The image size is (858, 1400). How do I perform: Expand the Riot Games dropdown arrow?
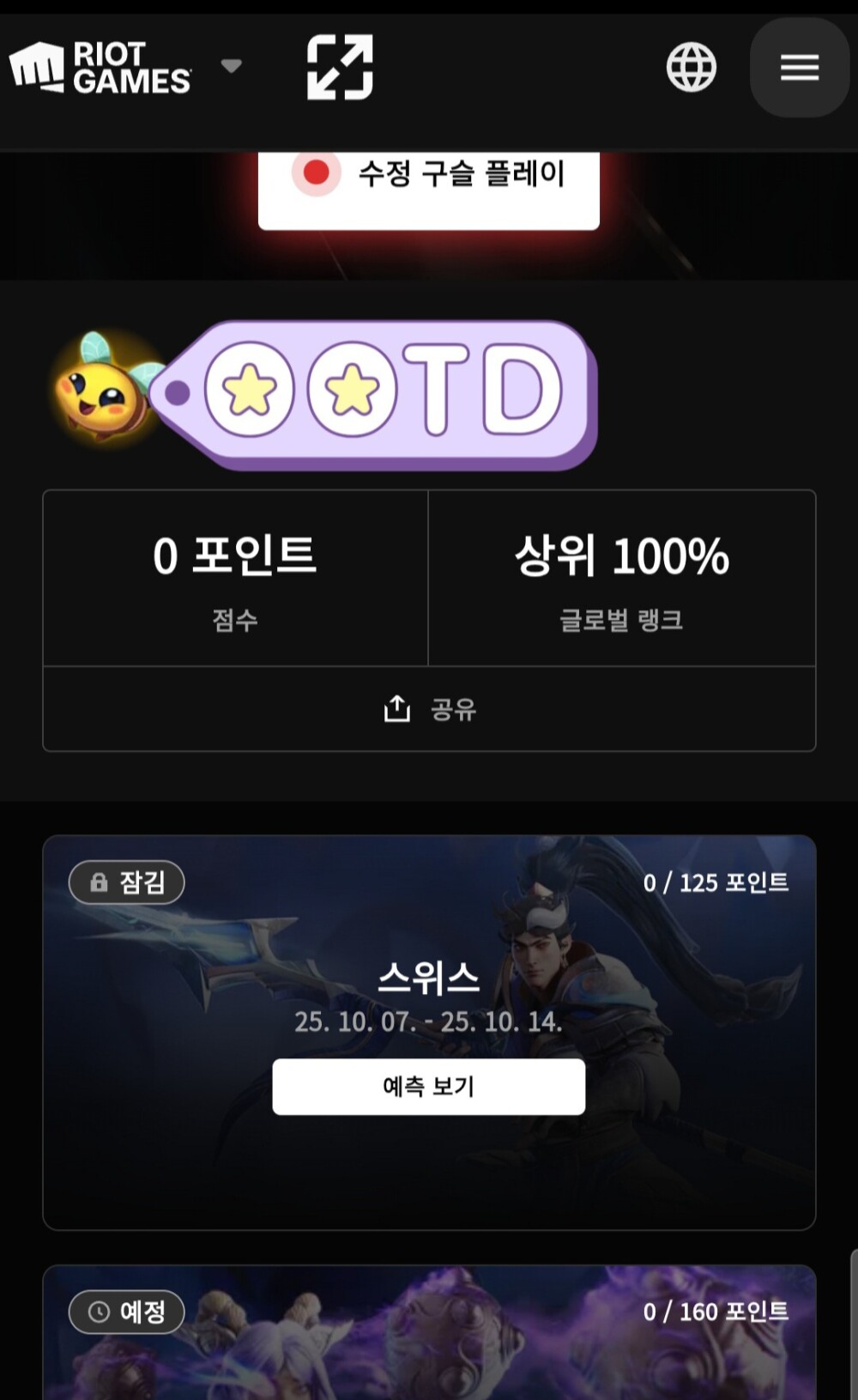tap(231, 66)
